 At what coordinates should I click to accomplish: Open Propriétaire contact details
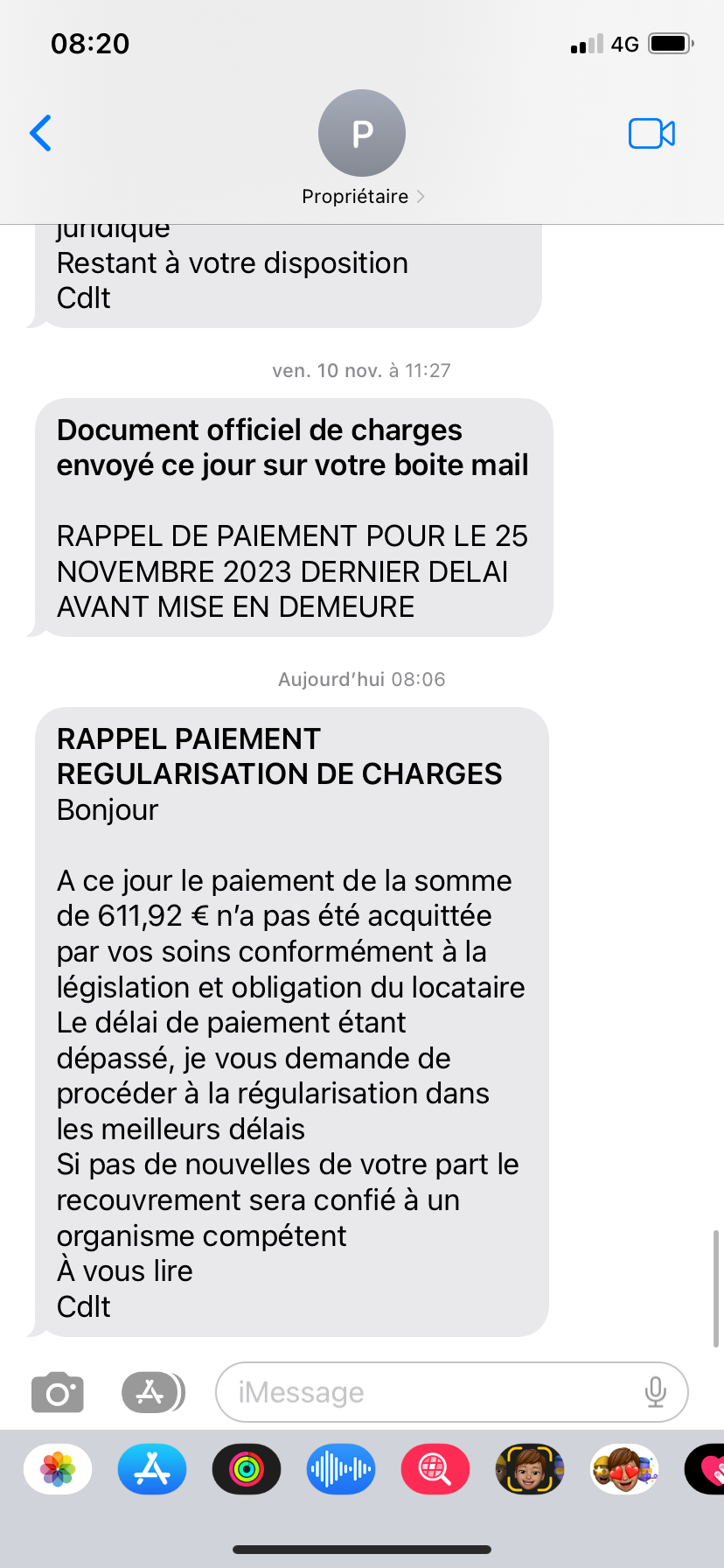coord(362,149)
